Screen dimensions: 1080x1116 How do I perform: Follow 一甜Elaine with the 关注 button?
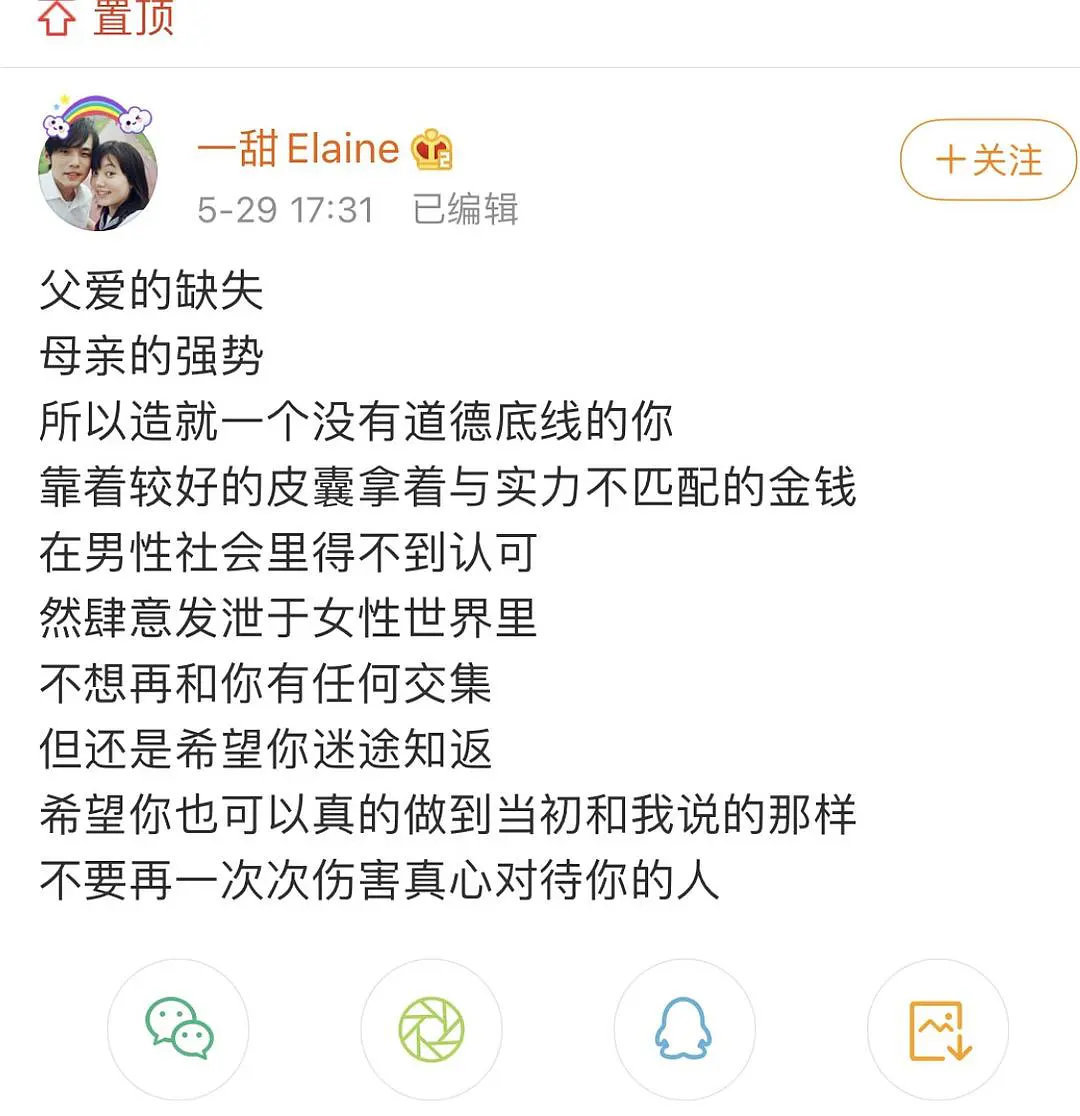point(988,160)
